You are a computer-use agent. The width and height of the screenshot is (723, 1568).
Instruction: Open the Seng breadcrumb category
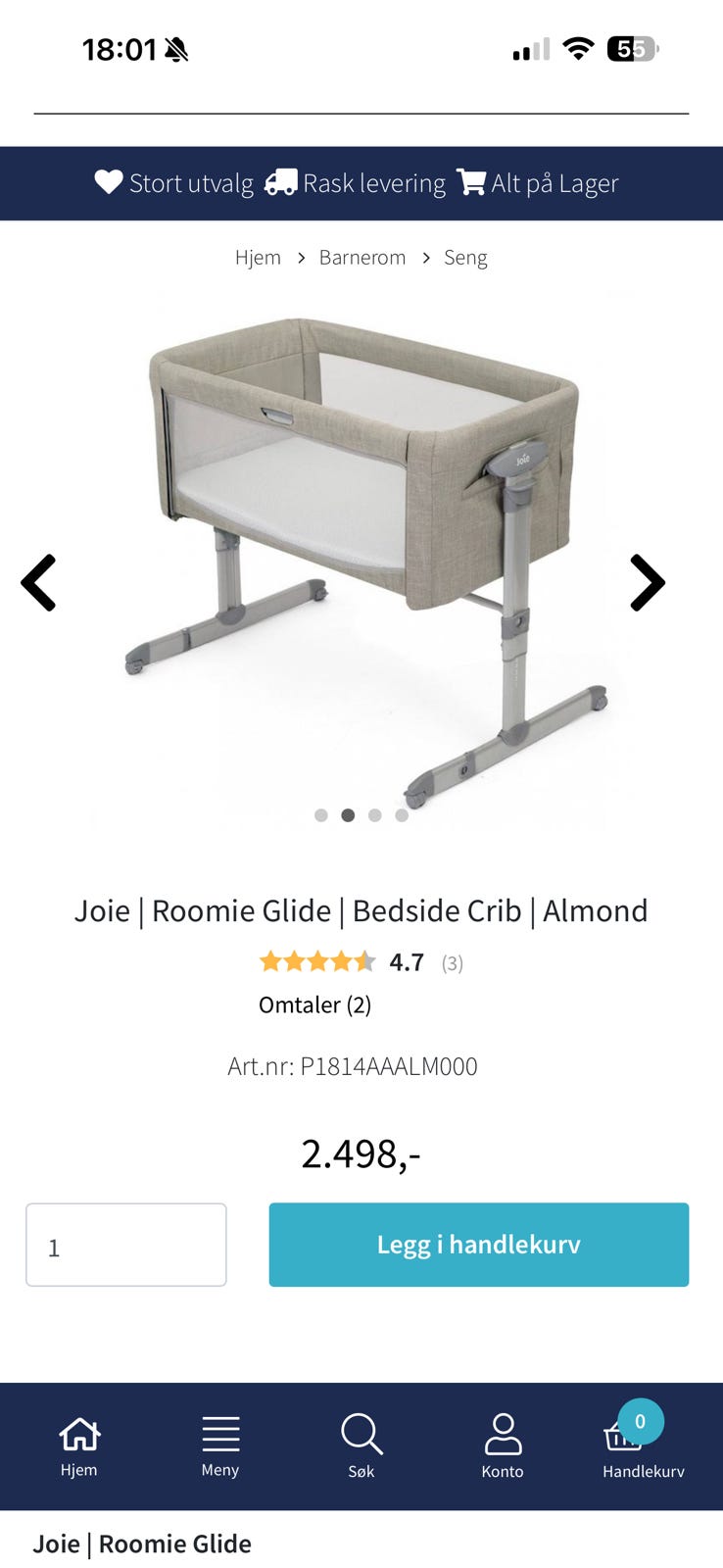point(465,258)
